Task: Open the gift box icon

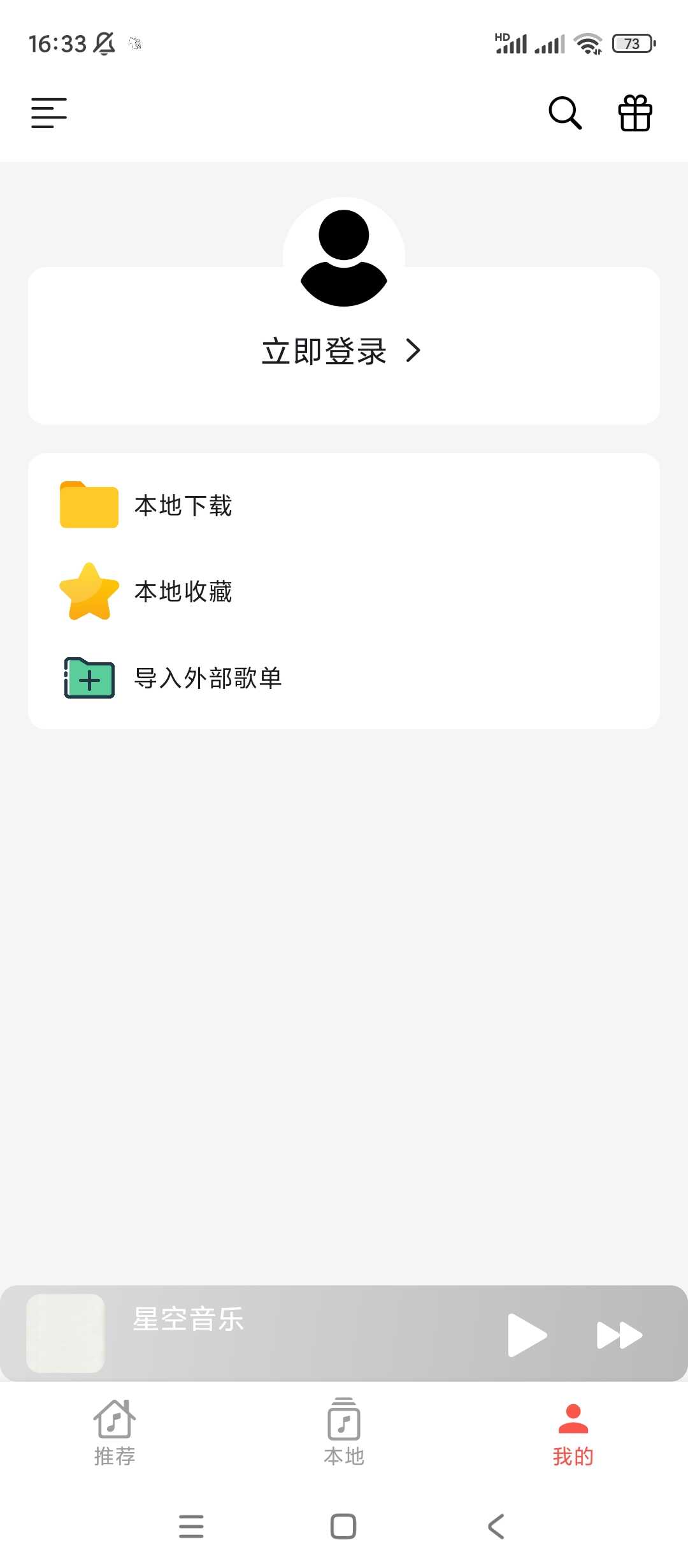Action: point(635,113)
